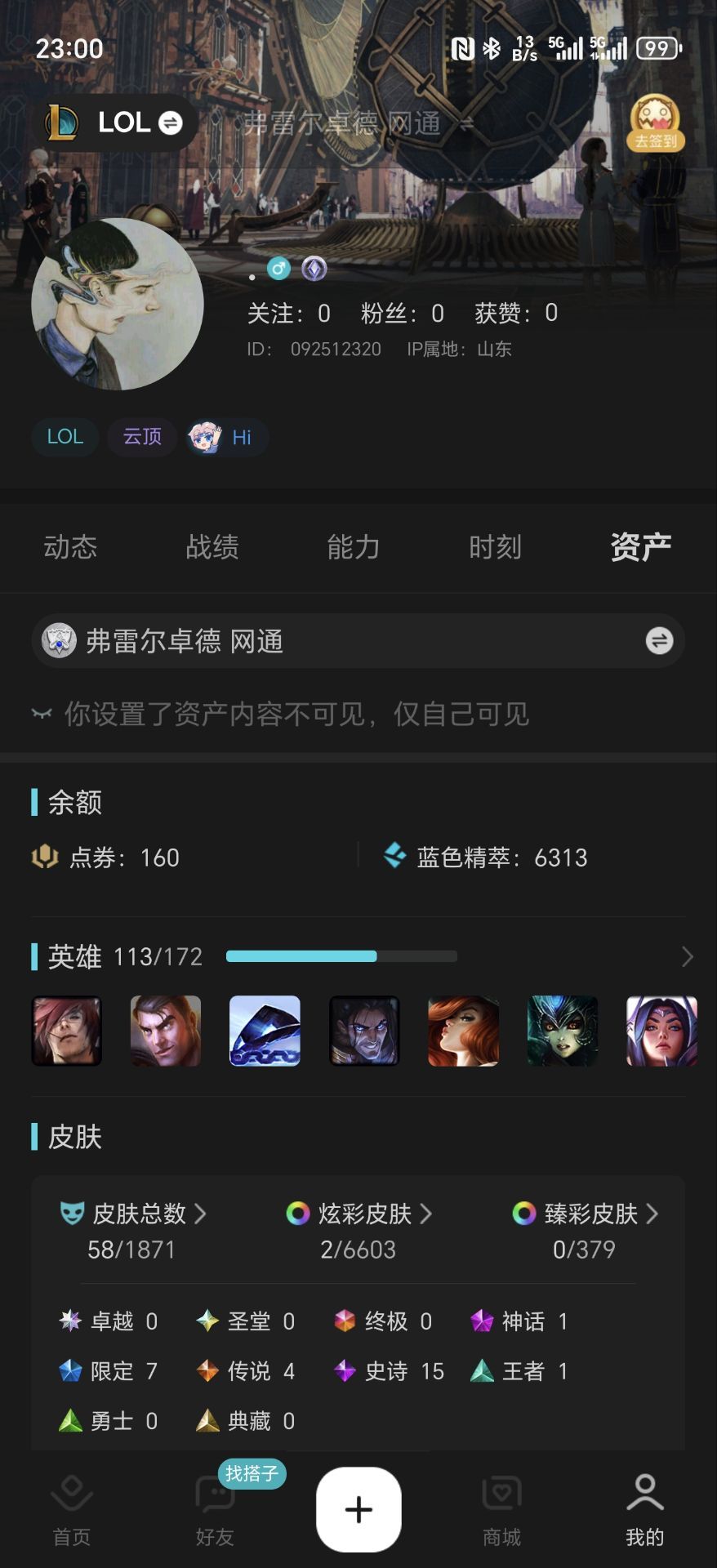View 臻彩皮肤 collection
This screenshot has width=717, height=1568.
pyautogui.click(x=585, y=1214)
